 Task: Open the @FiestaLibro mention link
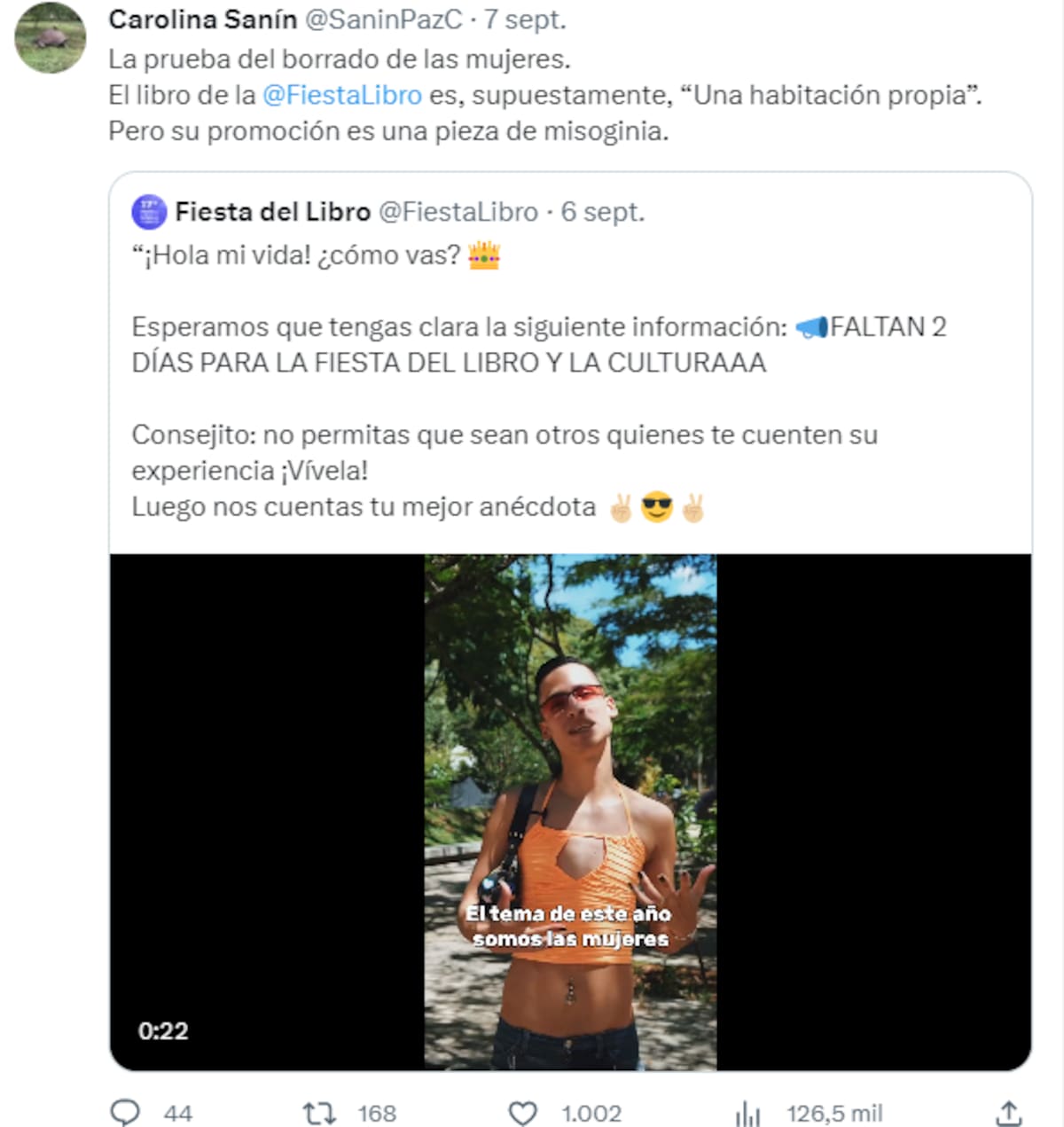(341, 95)
